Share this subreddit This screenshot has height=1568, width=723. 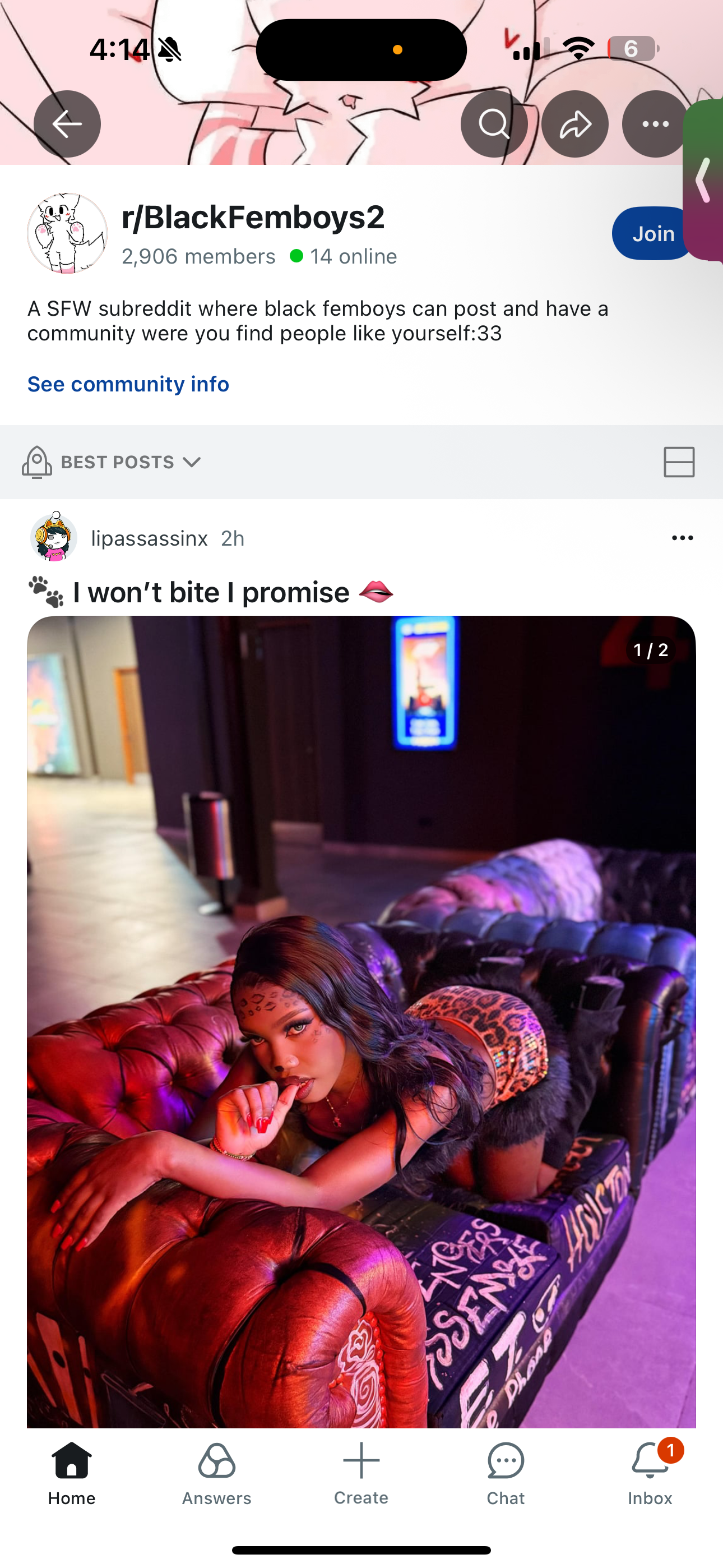point(574,124)
